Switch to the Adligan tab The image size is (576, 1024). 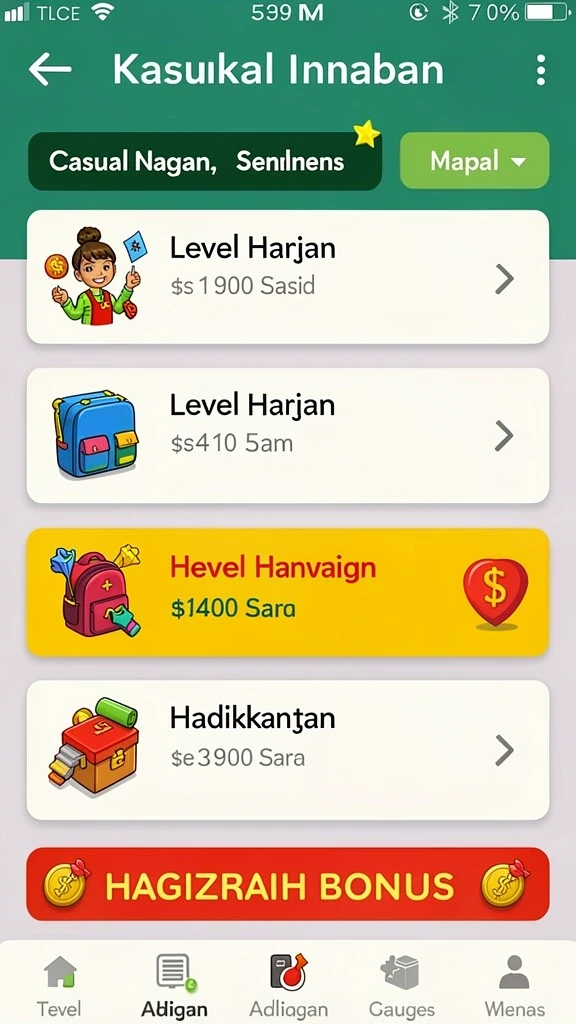[174, 986]
